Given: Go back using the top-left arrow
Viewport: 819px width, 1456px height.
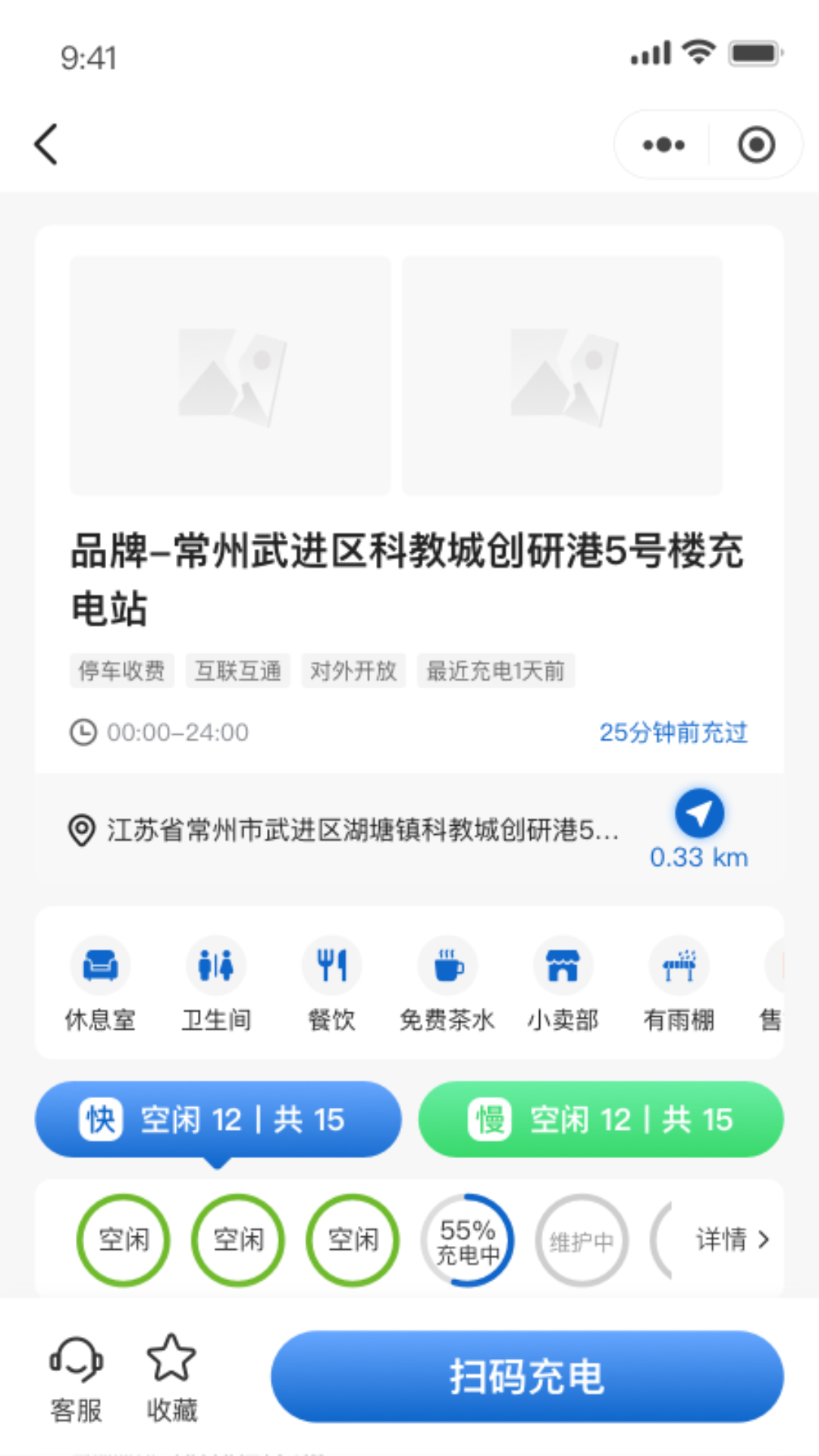Looking at the screenshot, I should tap(46, 144).
